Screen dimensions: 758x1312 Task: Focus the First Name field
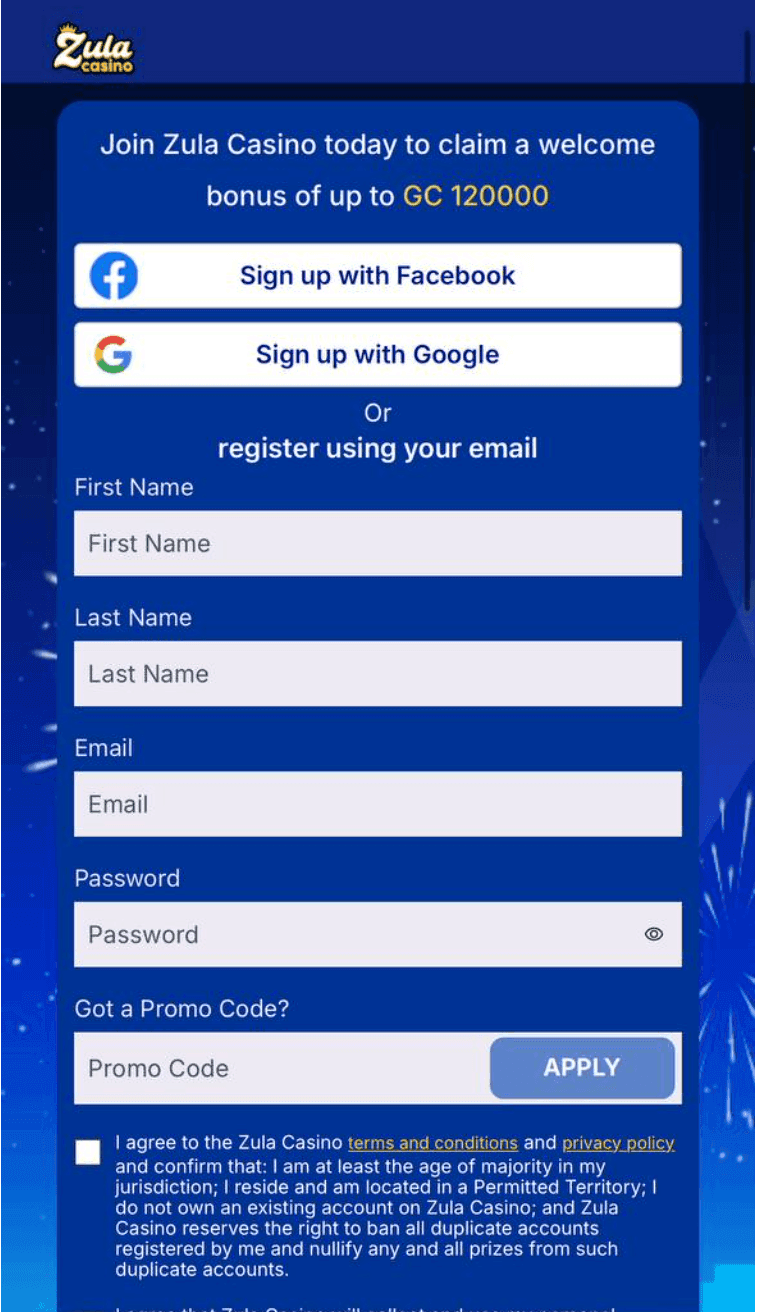(x=377, y=544)
